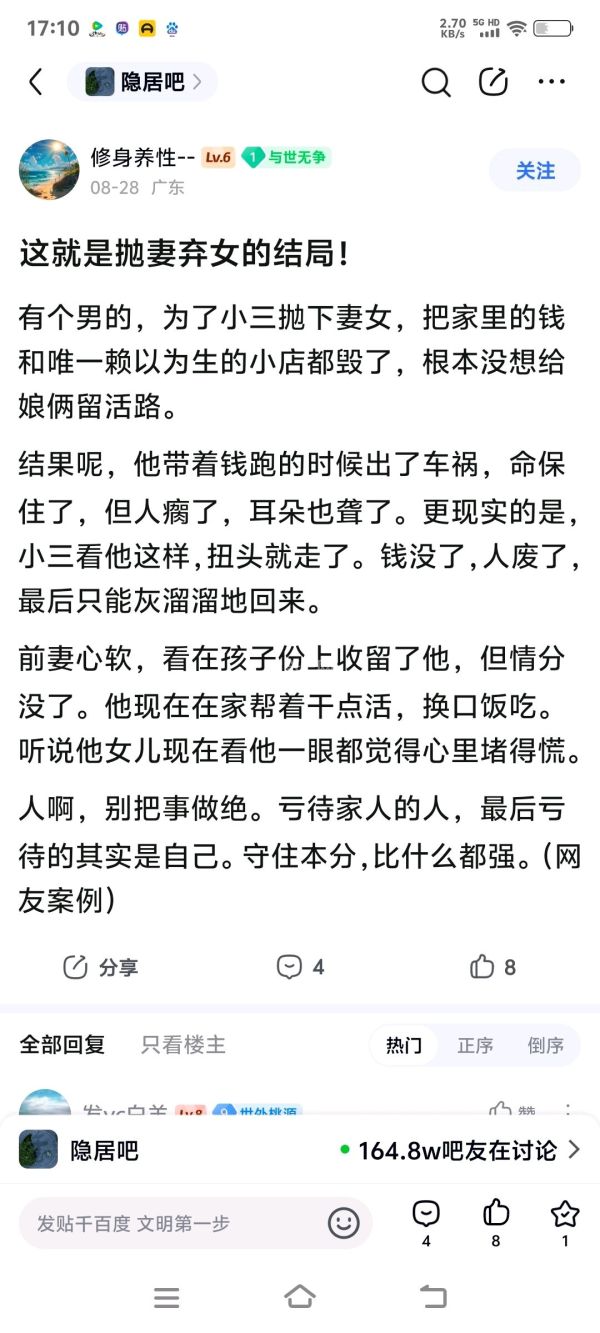Screen dimensions: 600x1333
Task: Open search with the magnifier icon
Action: (435, 82)
